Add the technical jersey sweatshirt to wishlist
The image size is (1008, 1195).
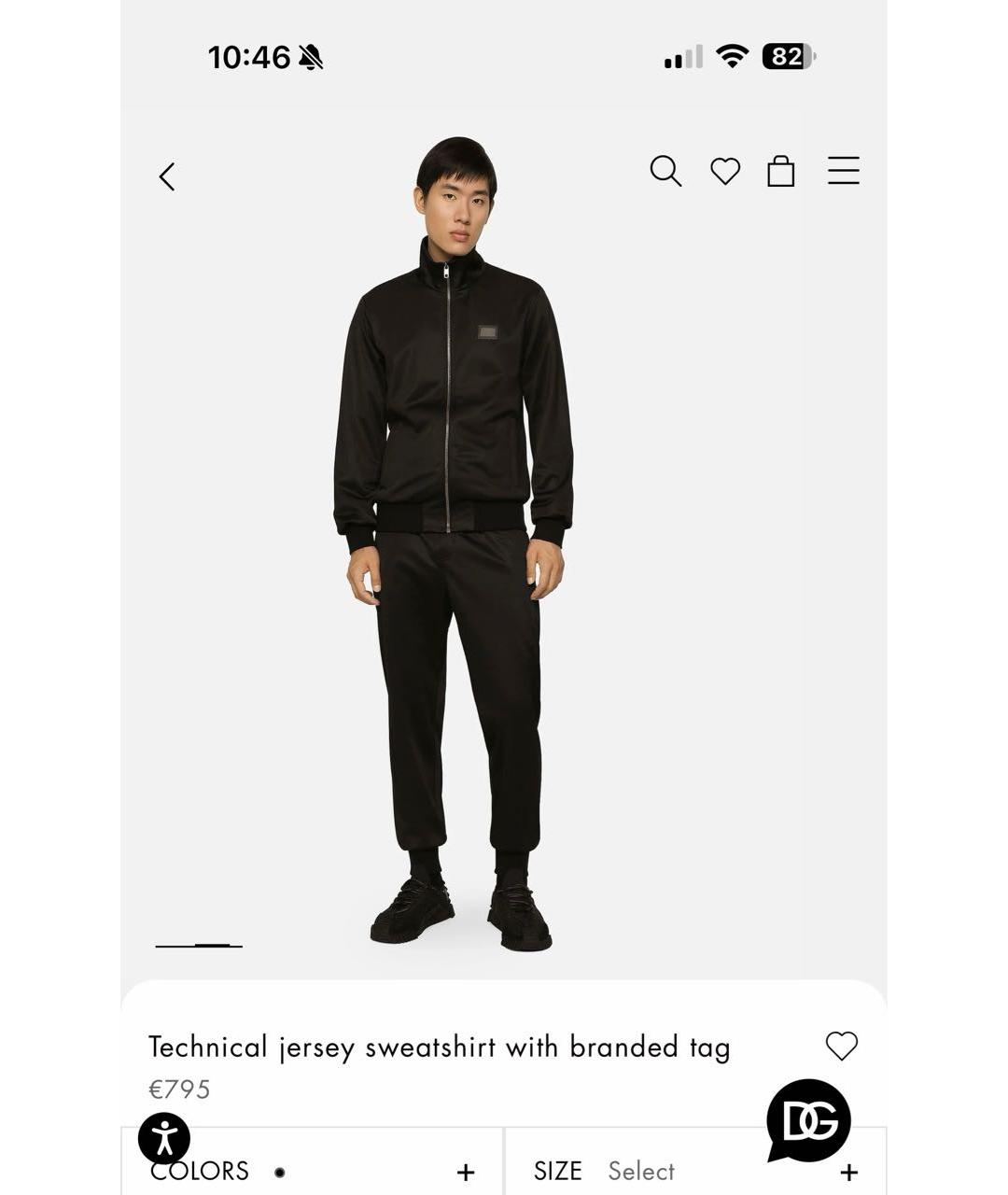tap(841, 1046)
